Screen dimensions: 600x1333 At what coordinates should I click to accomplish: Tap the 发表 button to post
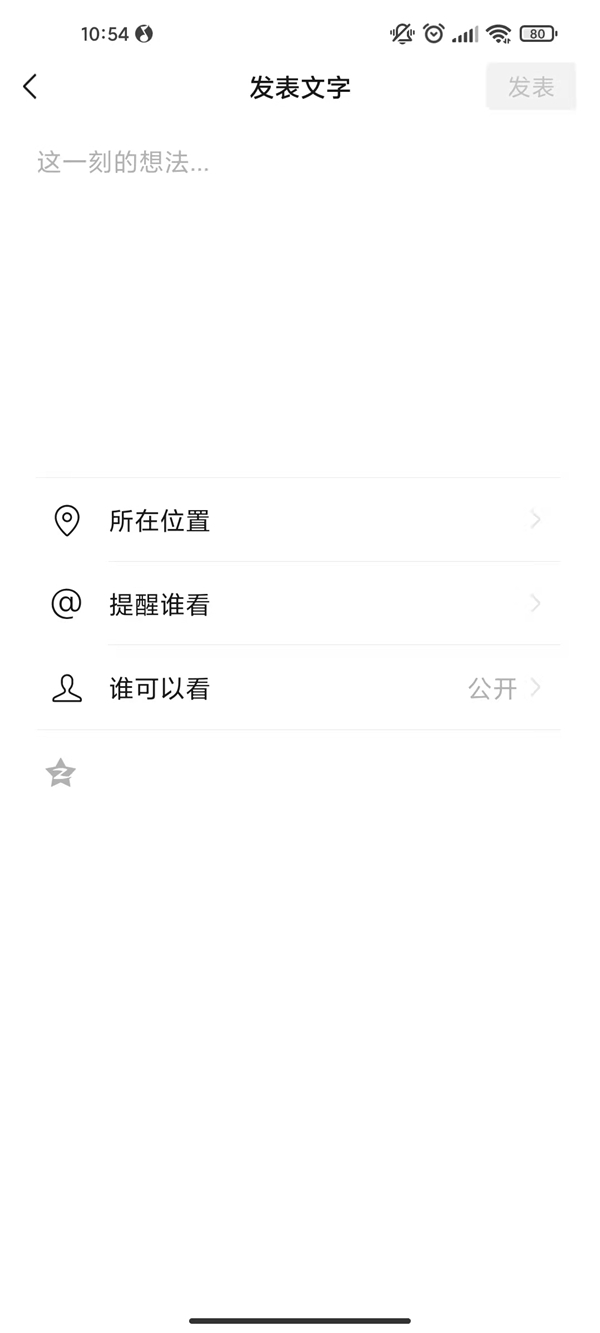click(531, 87)
